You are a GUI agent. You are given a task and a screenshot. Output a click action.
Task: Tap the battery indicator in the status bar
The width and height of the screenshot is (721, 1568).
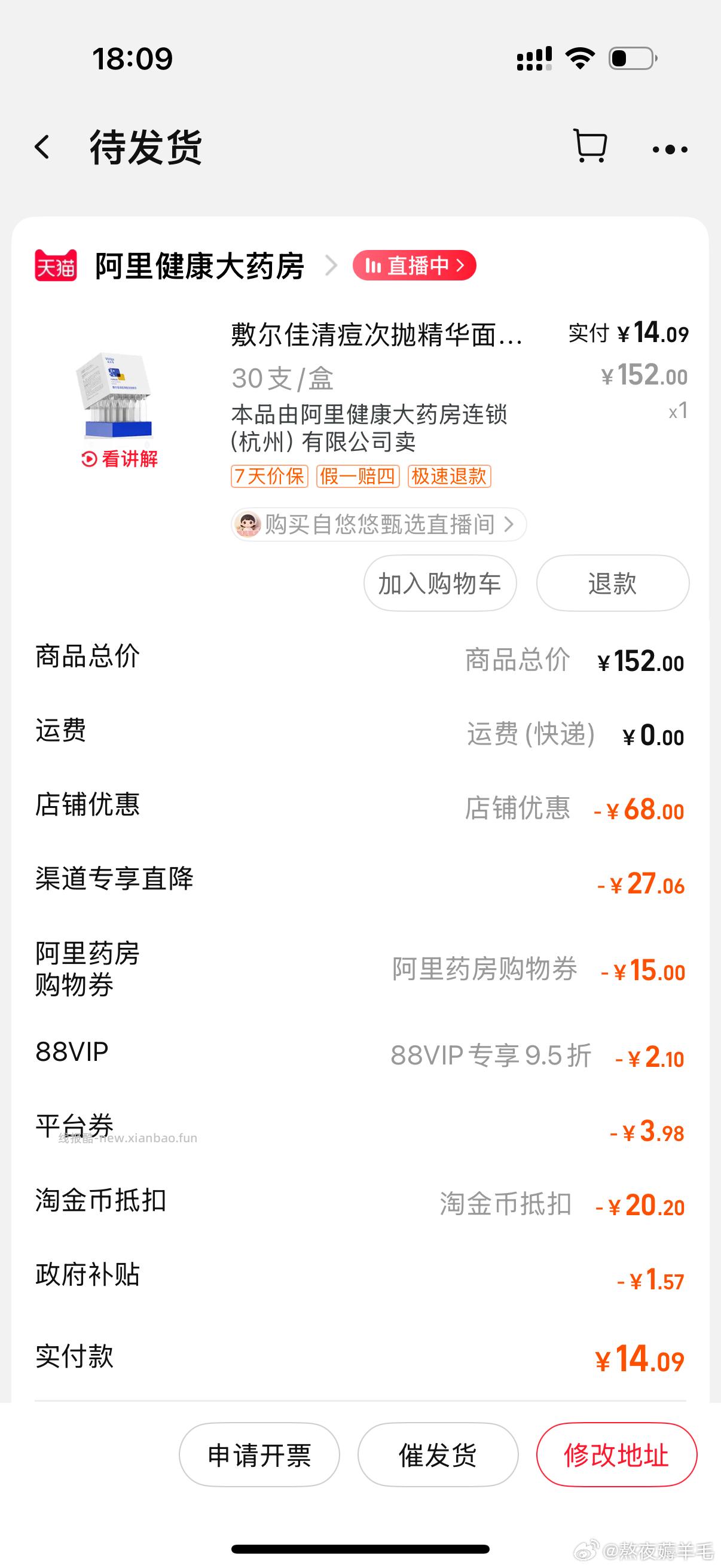[630, 57]
